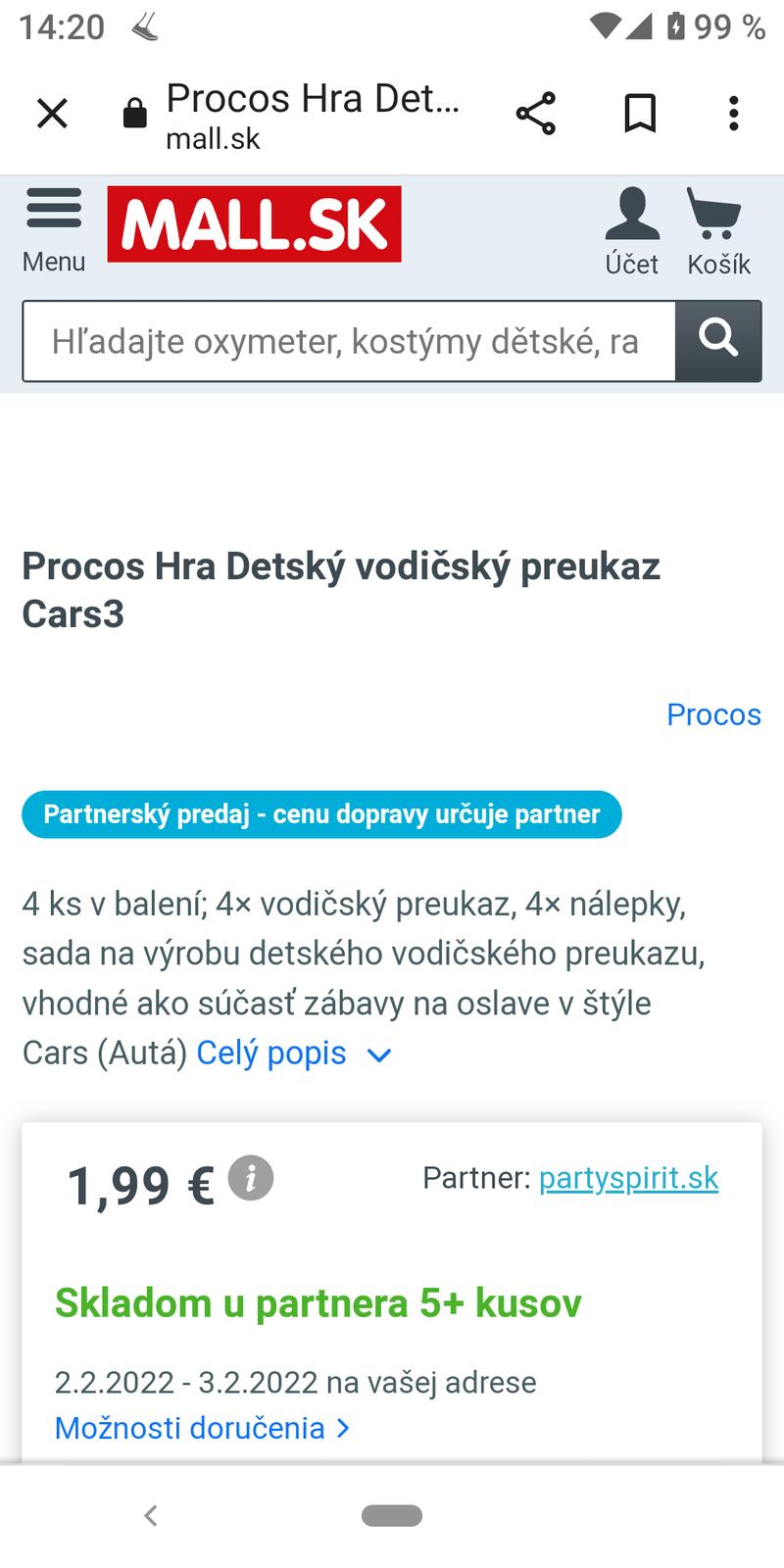This screenshot has height=1568, width=784.
Task: Share this product page
Action: point(535,114)
